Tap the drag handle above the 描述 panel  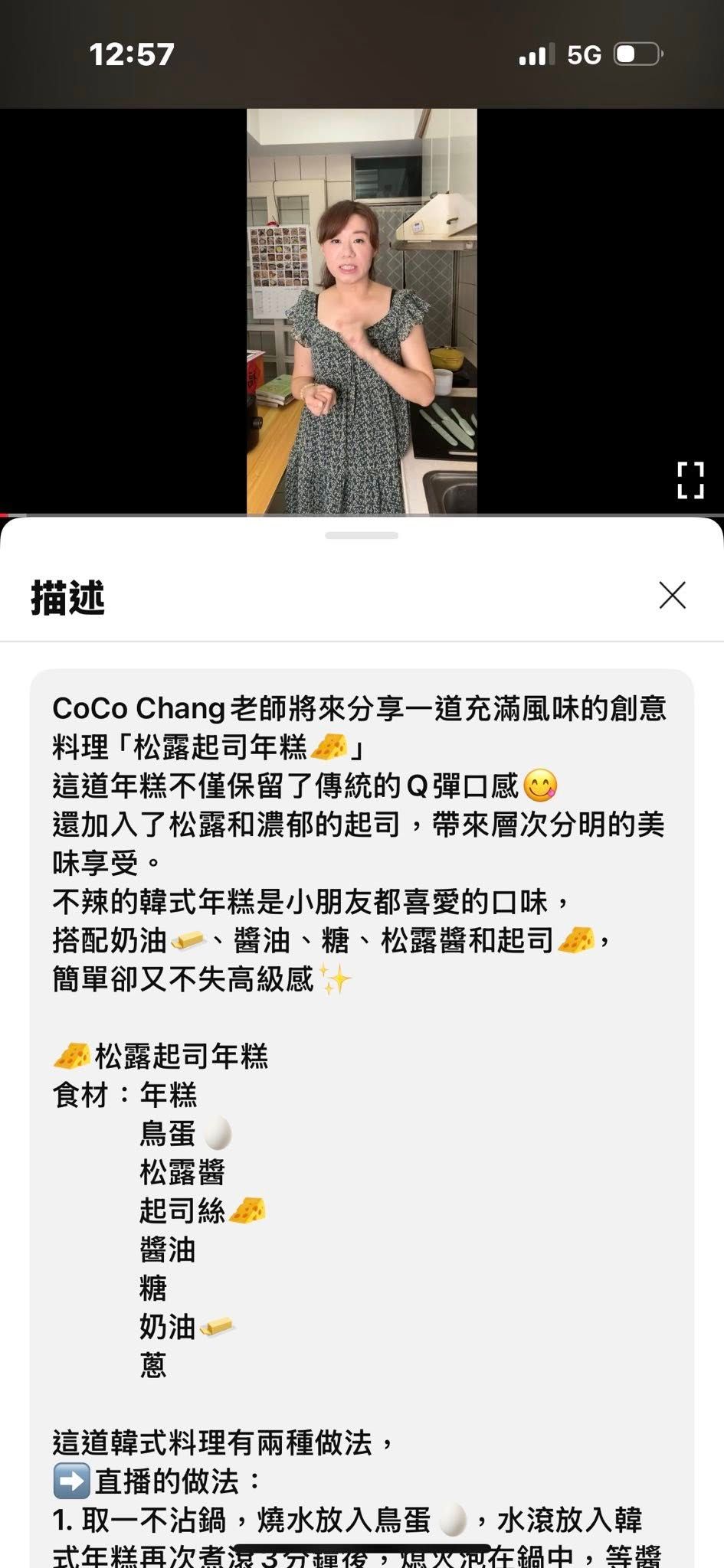coord(362,535)
